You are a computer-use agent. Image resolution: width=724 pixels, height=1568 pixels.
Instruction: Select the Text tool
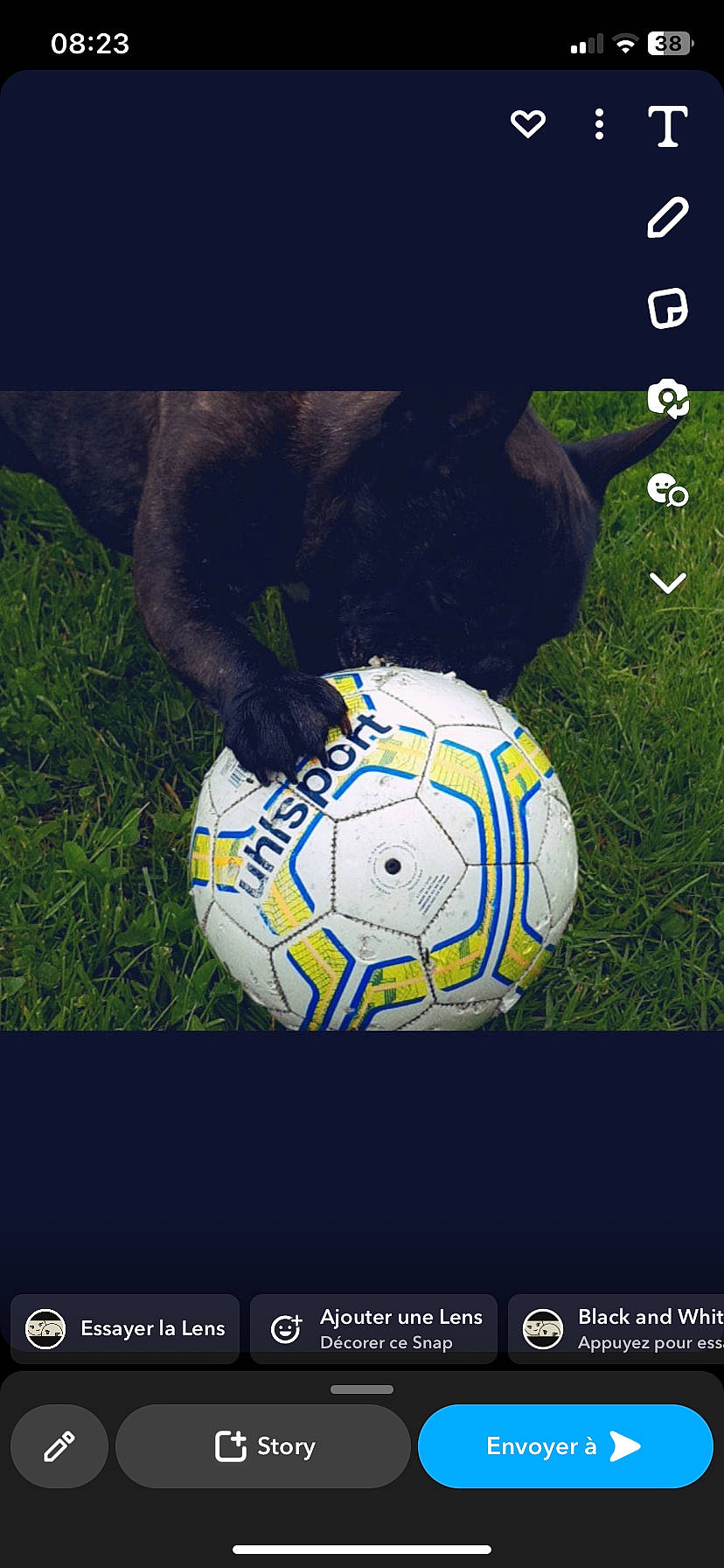(667, 125)
